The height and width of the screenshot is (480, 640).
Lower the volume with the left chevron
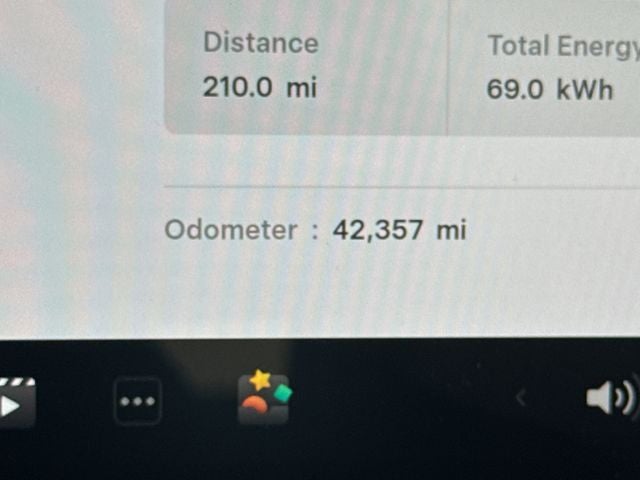pos(520,399)
